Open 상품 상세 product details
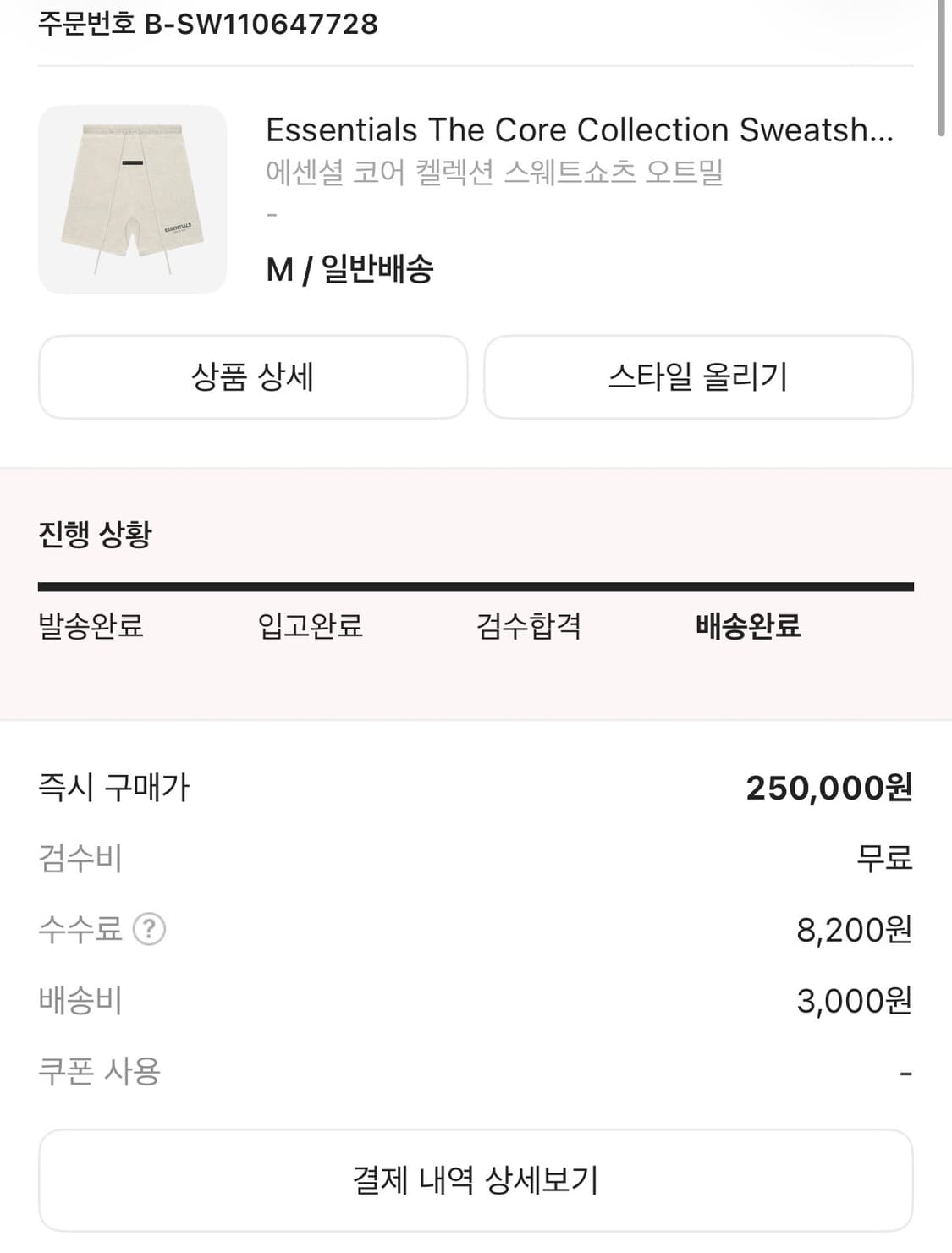952x1253 pixels. pos(251,377)
